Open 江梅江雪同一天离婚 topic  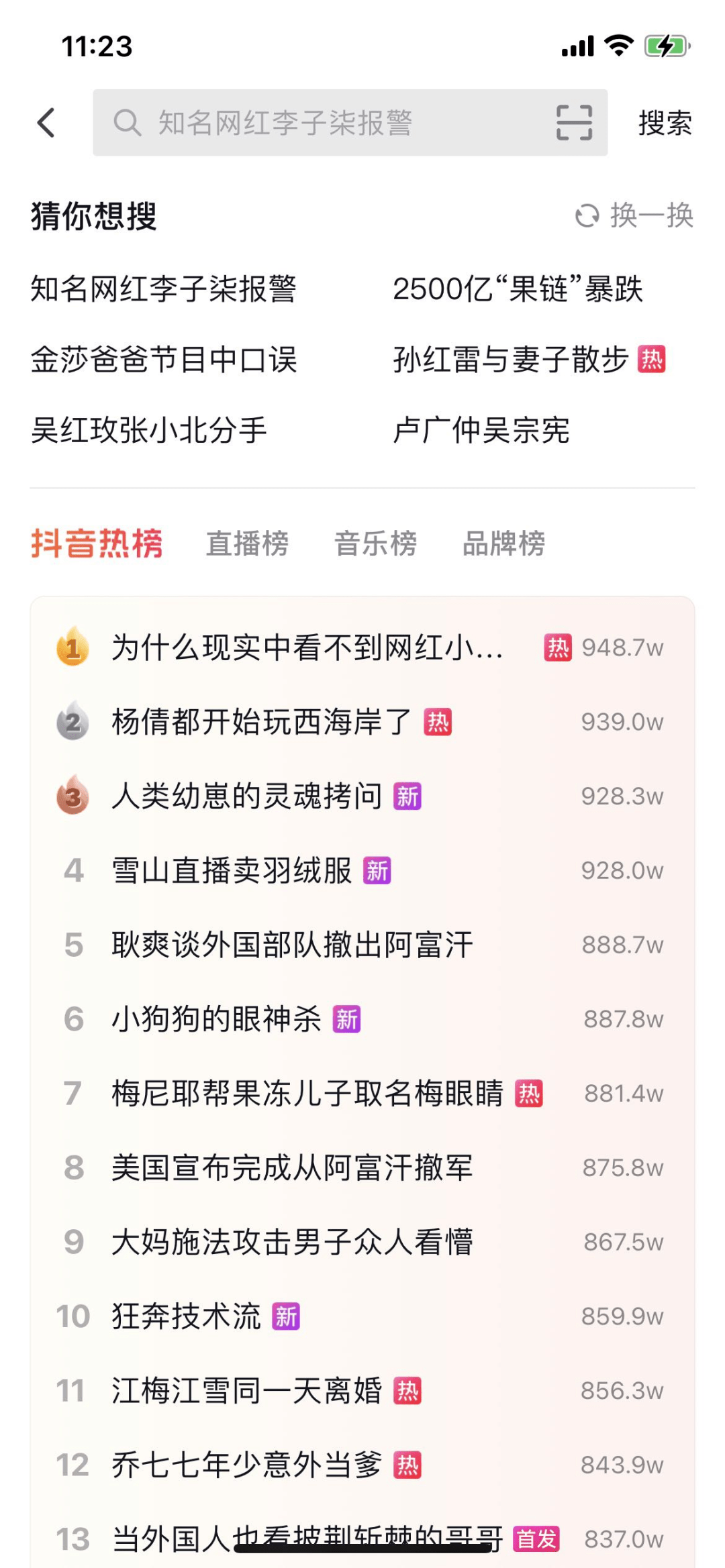pyautogui.click(x=246, y=1391)
